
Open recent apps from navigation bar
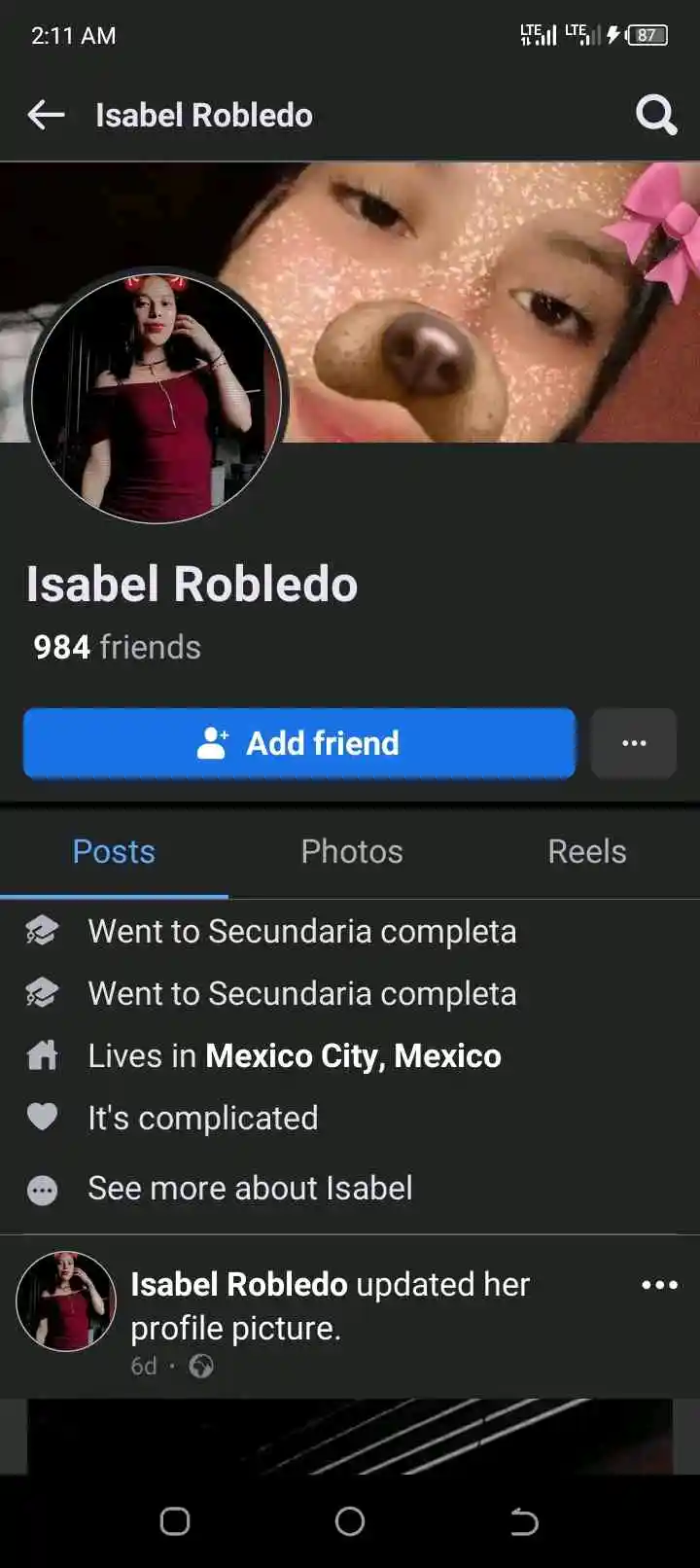(x=175, y=1521)
